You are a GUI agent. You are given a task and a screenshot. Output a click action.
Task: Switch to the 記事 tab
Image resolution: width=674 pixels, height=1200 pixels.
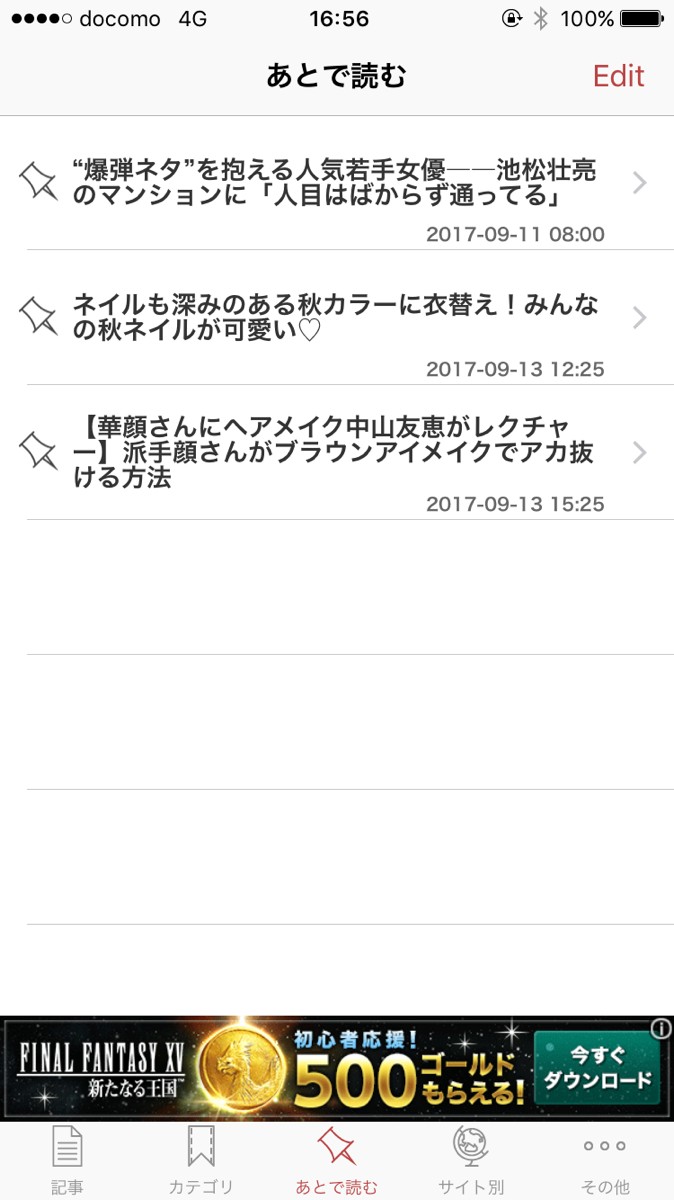pyautogui.click(x=67, y=1160)
